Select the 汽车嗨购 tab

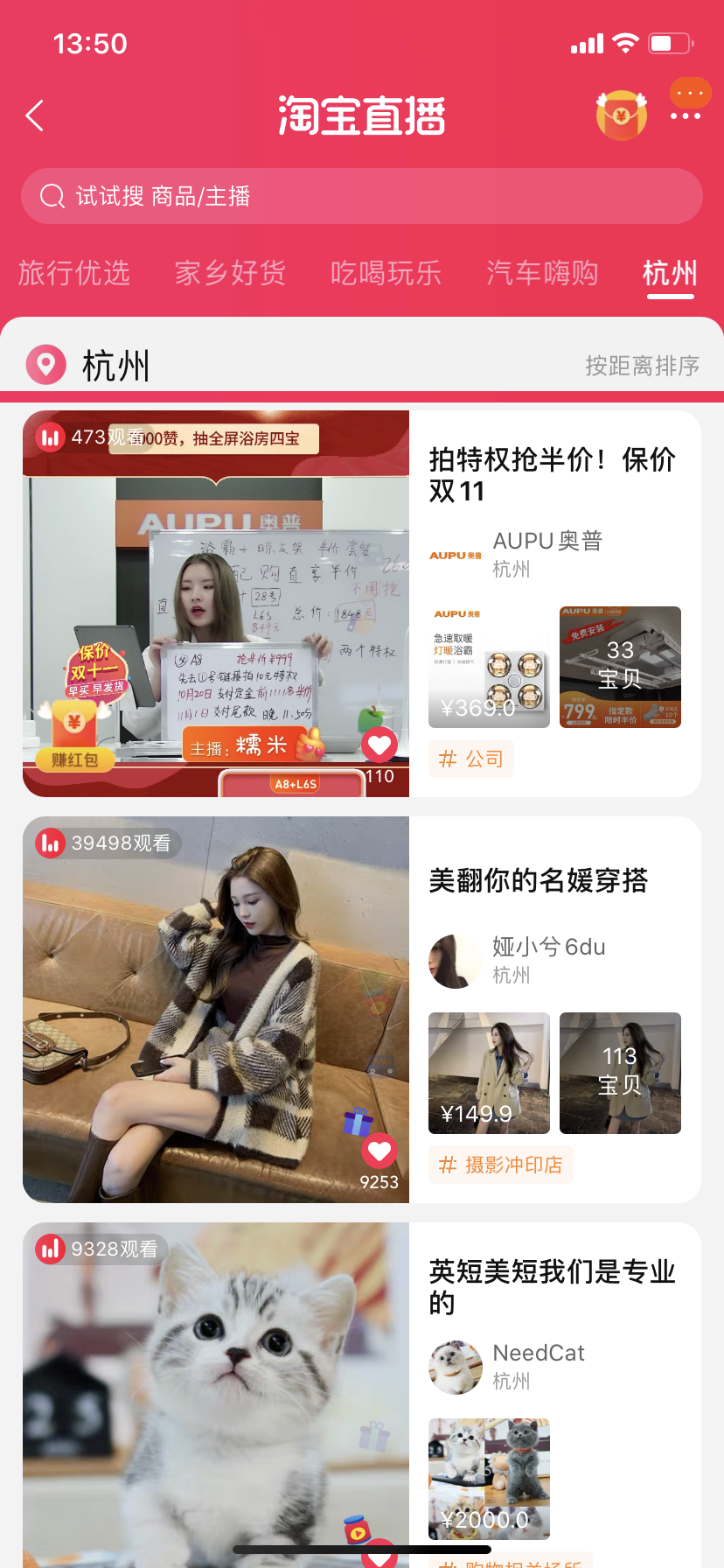[542, 273]
